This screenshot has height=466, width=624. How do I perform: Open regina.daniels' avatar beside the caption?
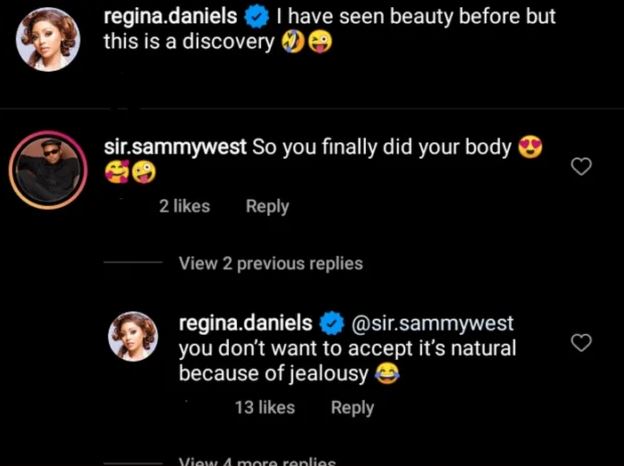point(48,40)
